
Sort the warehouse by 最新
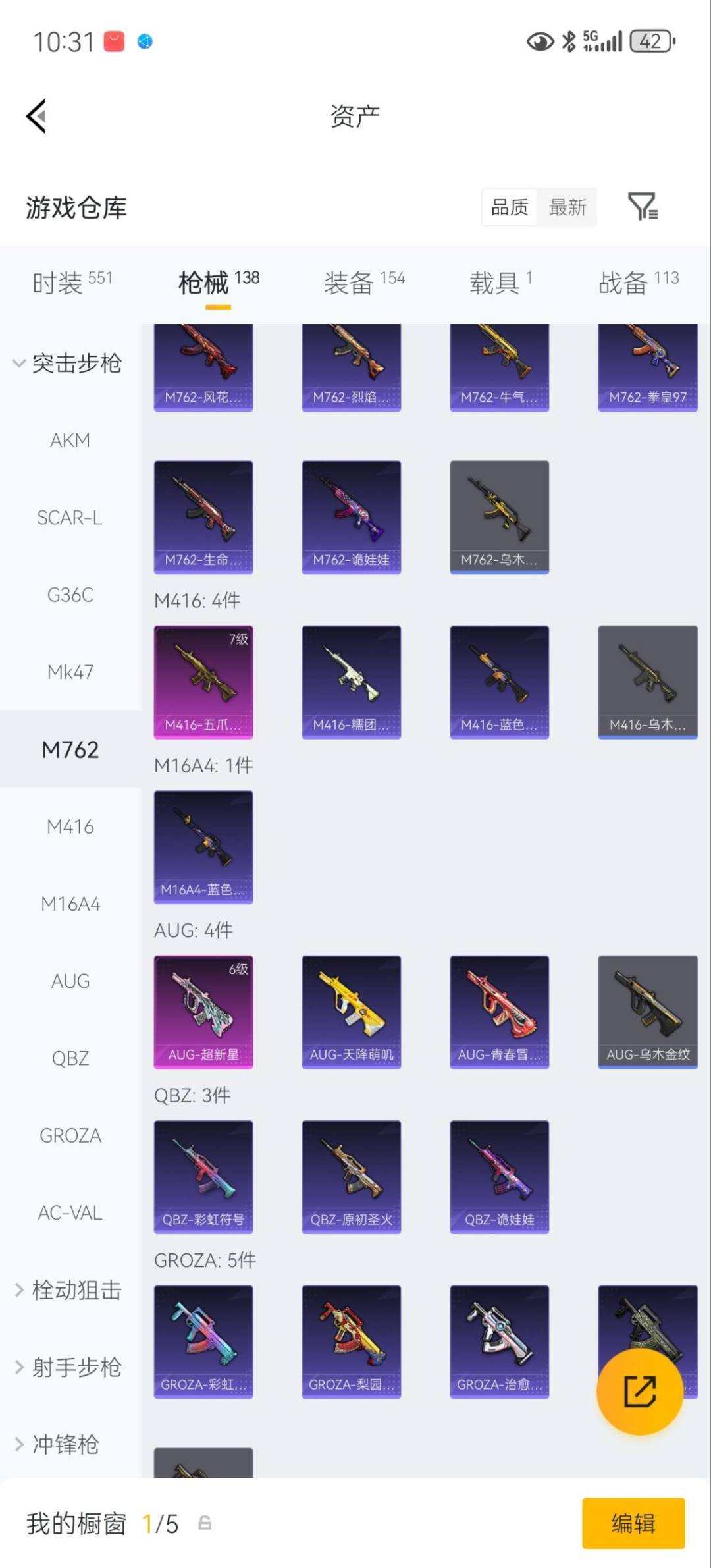[x=567, y=207]
